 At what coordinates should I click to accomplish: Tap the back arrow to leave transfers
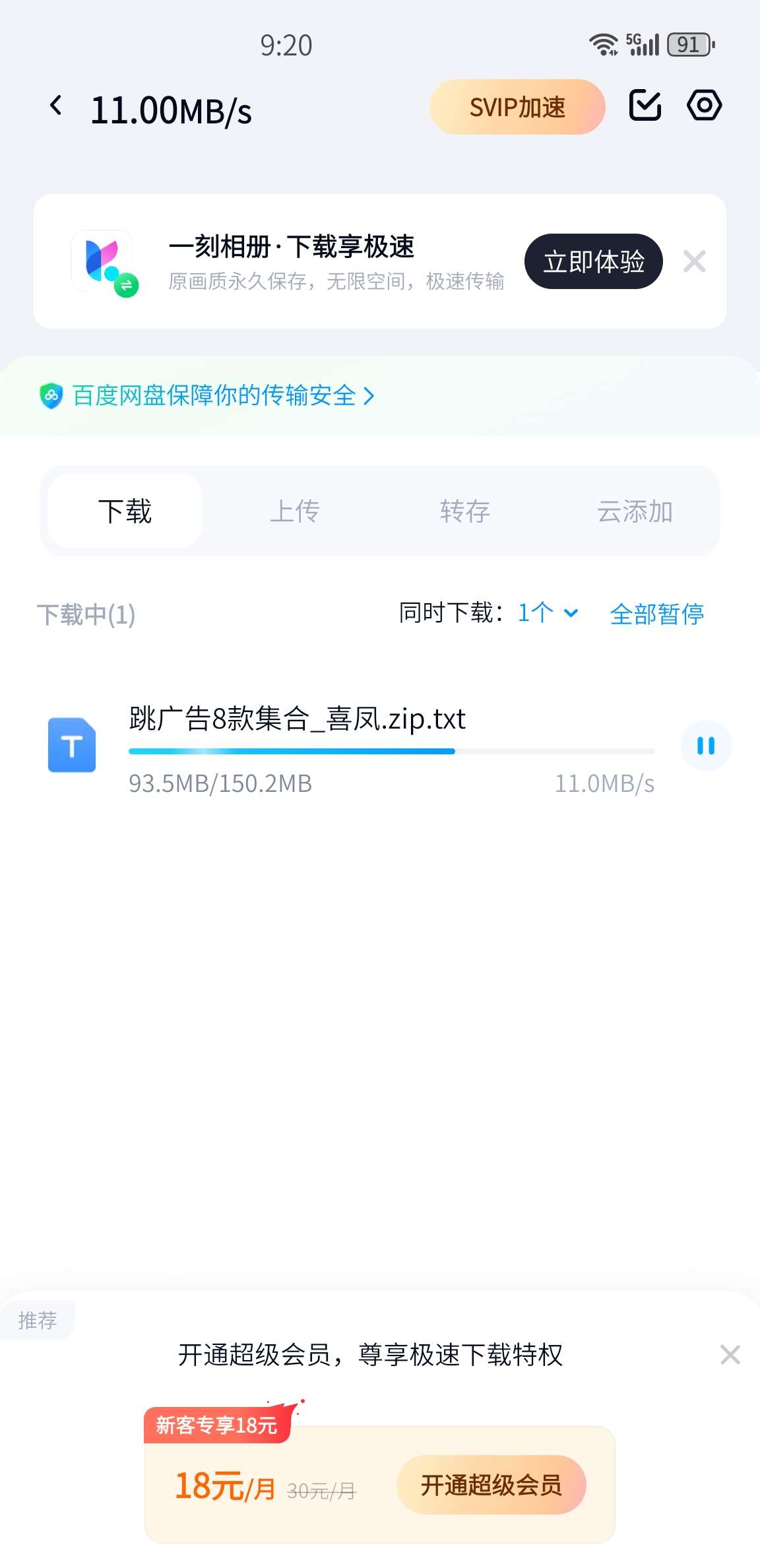(56, 106)
